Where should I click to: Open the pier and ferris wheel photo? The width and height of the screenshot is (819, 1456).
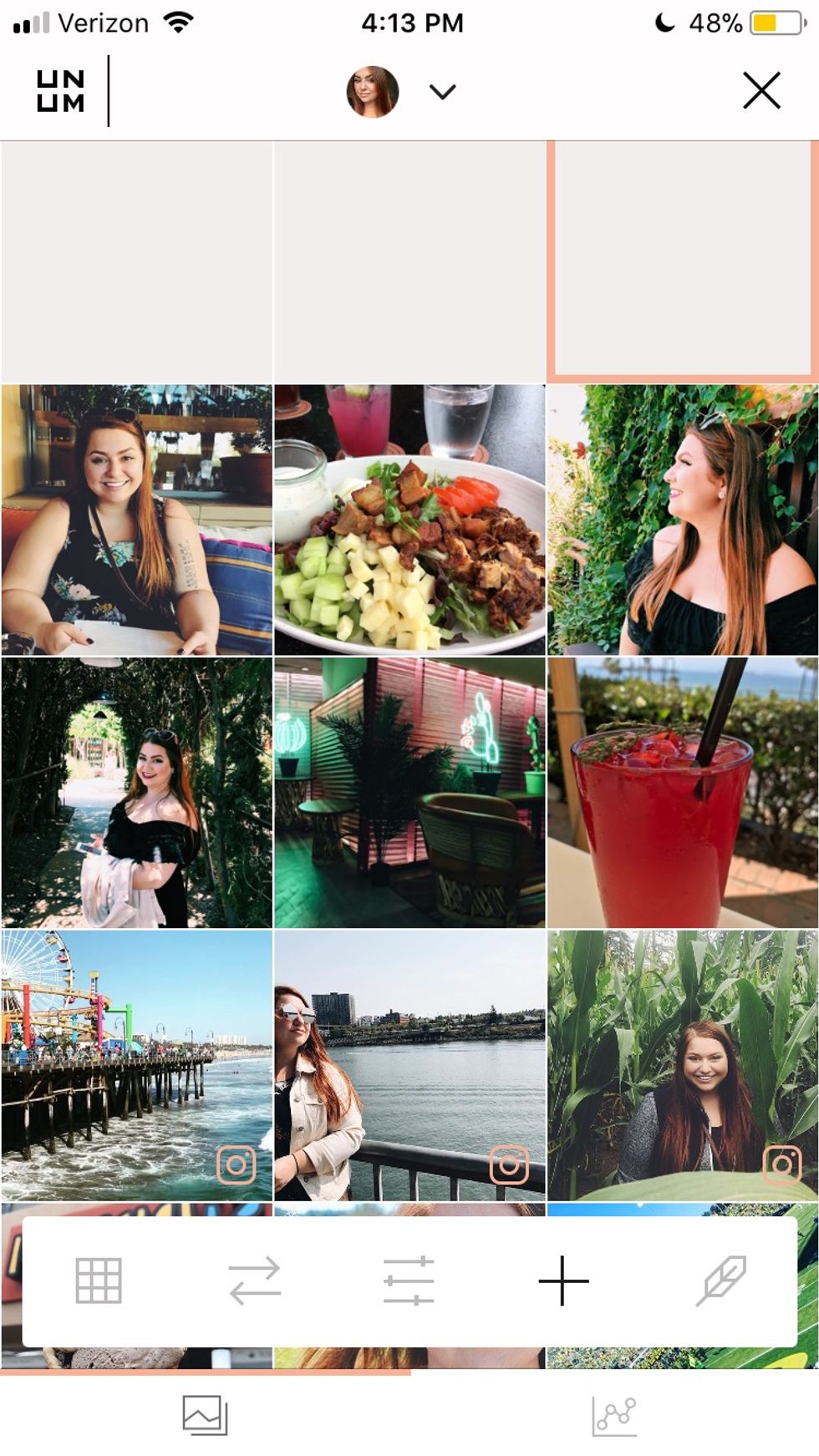pyautogui.click(x=137, y=1065)
